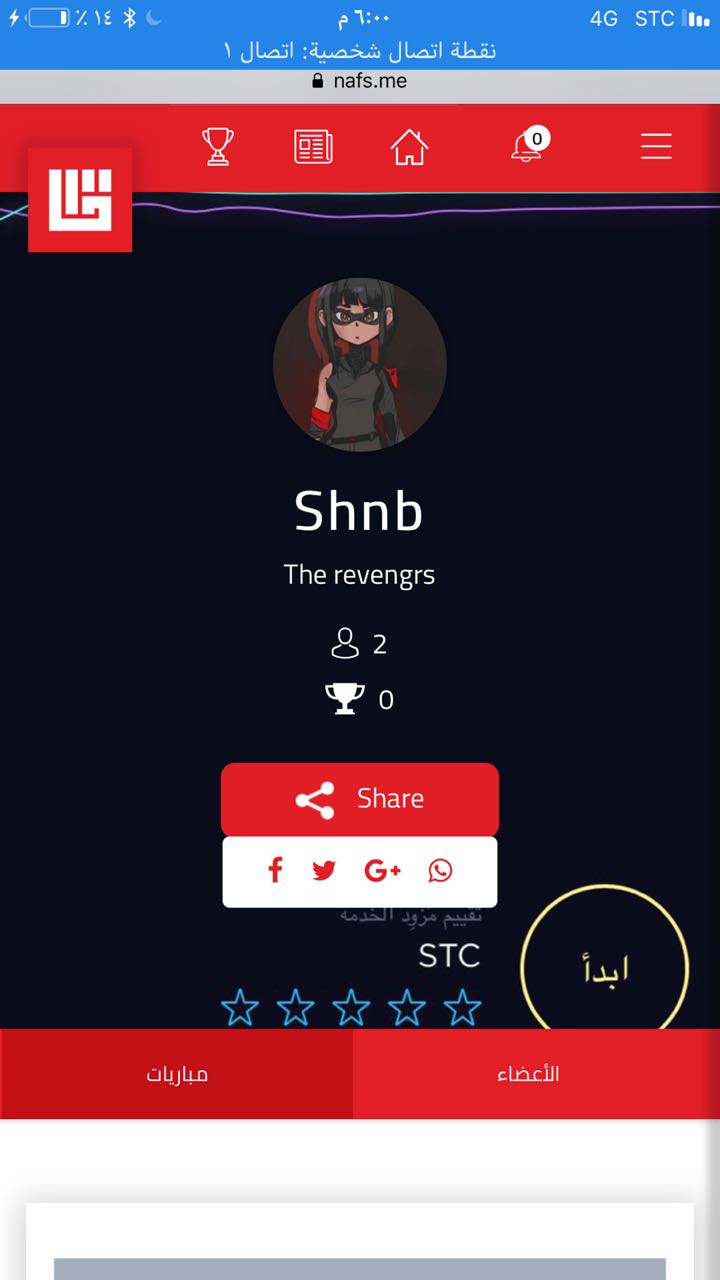Switch to the الأعضاء tab

[x=528, y=1074]
